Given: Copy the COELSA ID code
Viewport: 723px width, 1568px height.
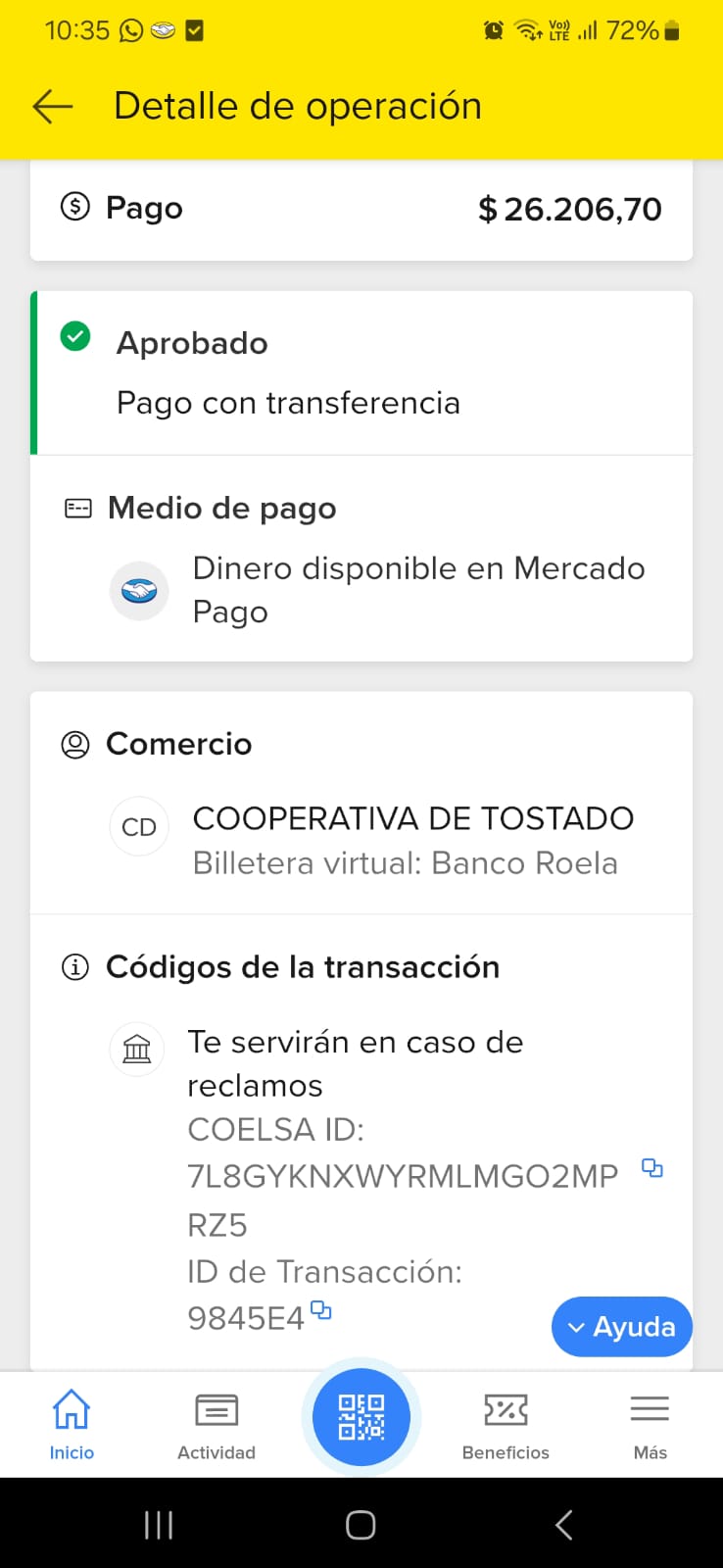Looking at the screenshot, I should pyautogui.click(x=651, y=1167).
